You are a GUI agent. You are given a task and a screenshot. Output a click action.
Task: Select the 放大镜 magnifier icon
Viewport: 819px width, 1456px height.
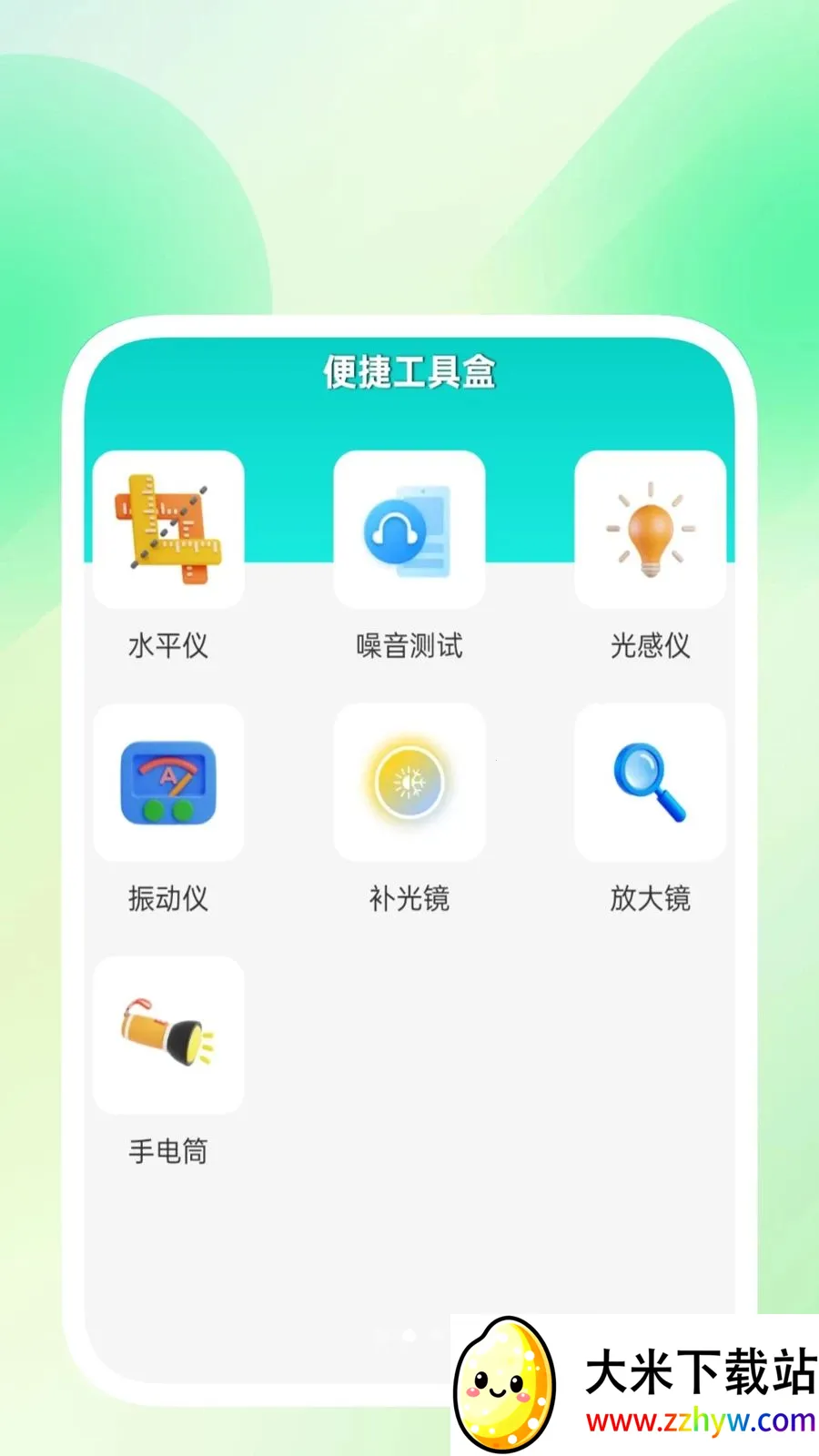[650, 782]
